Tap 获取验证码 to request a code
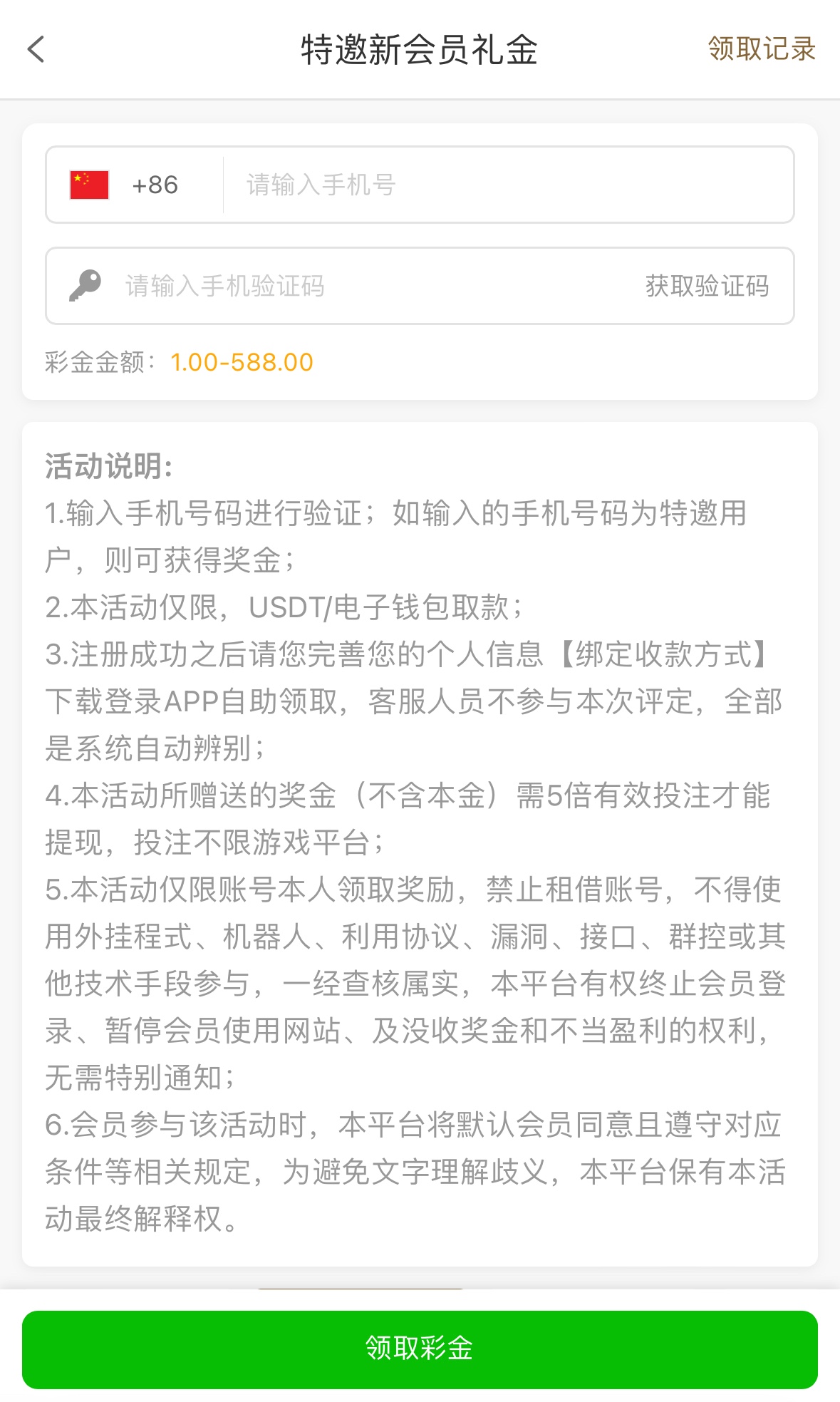This screenshot has height=1402, width=840. [x=707, y=287]
